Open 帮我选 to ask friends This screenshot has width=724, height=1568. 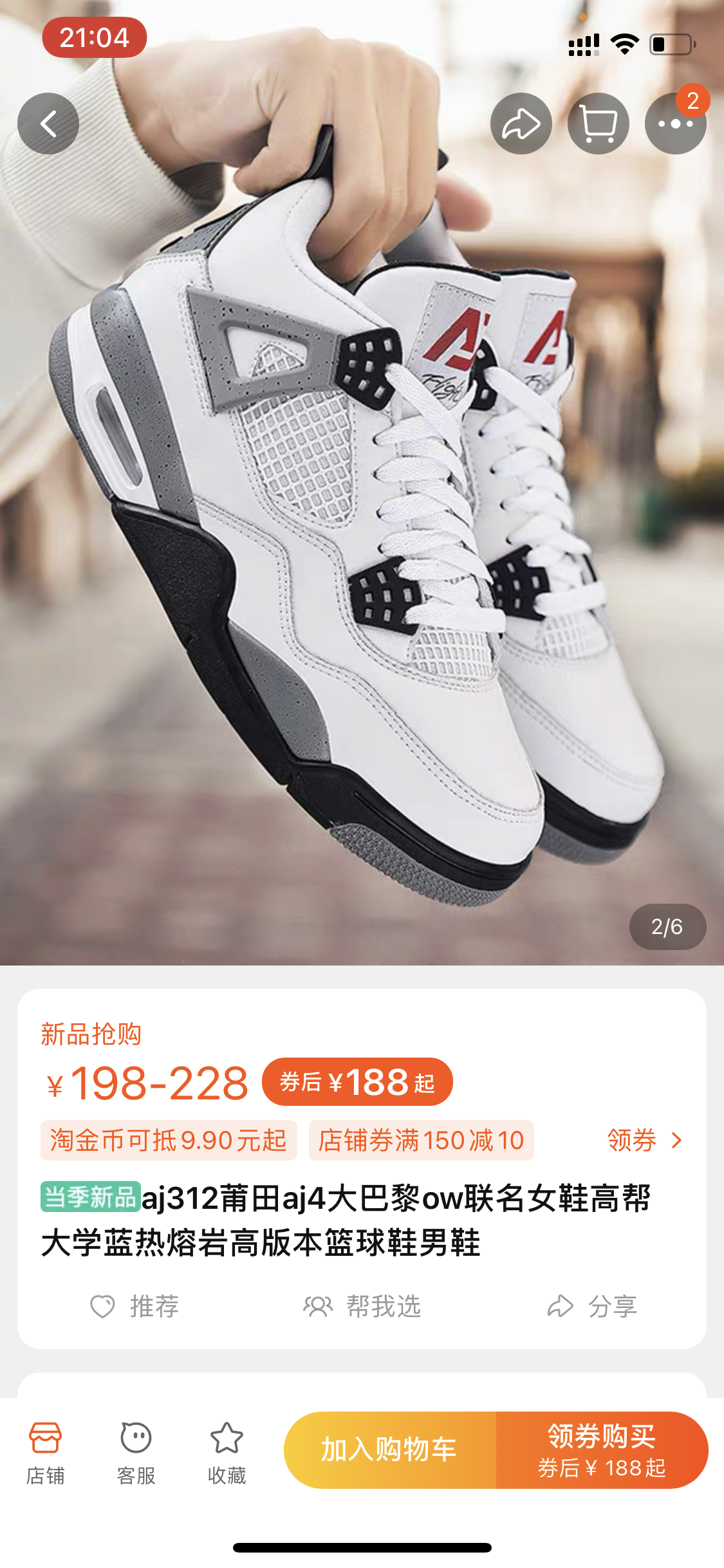coord(362,1307)
